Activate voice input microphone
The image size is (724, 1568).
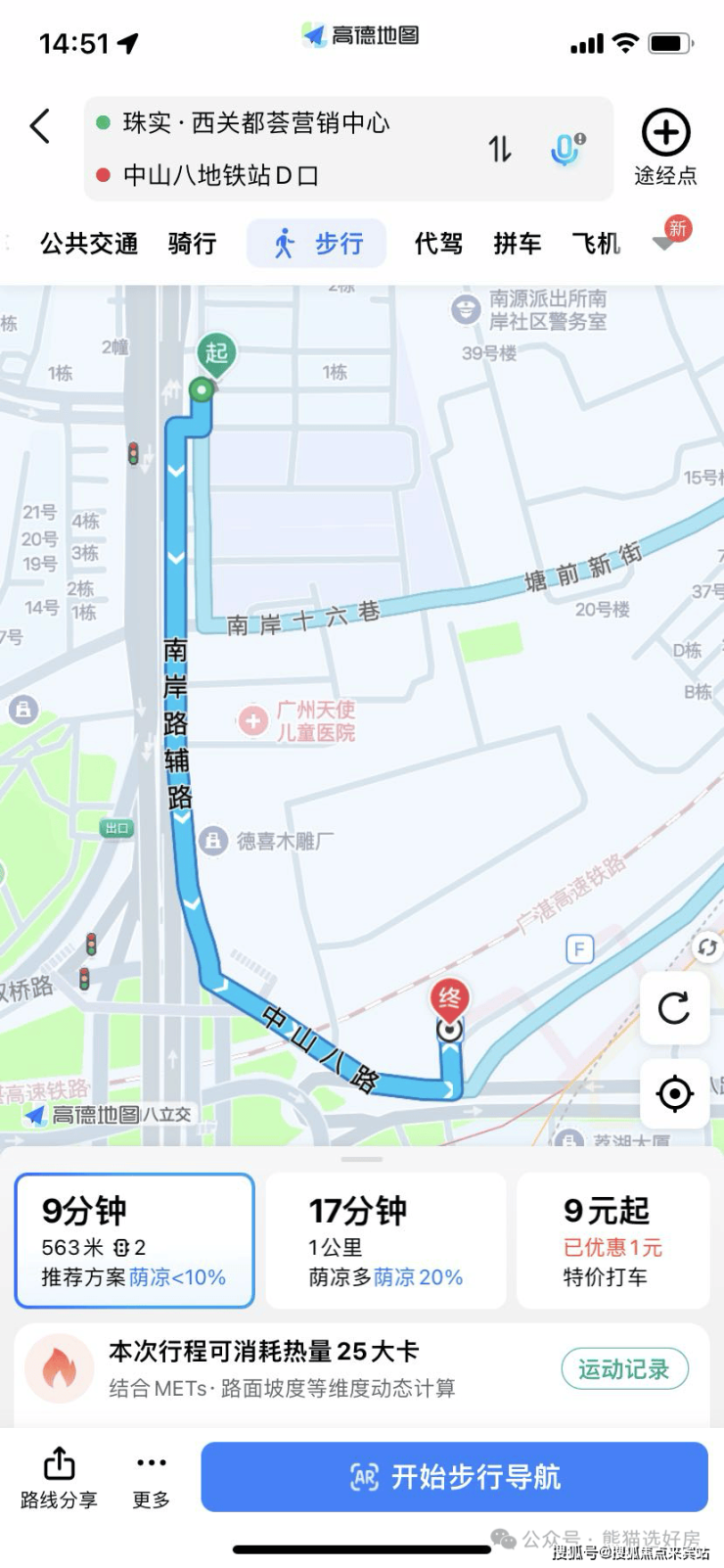(x=566, y=149)
